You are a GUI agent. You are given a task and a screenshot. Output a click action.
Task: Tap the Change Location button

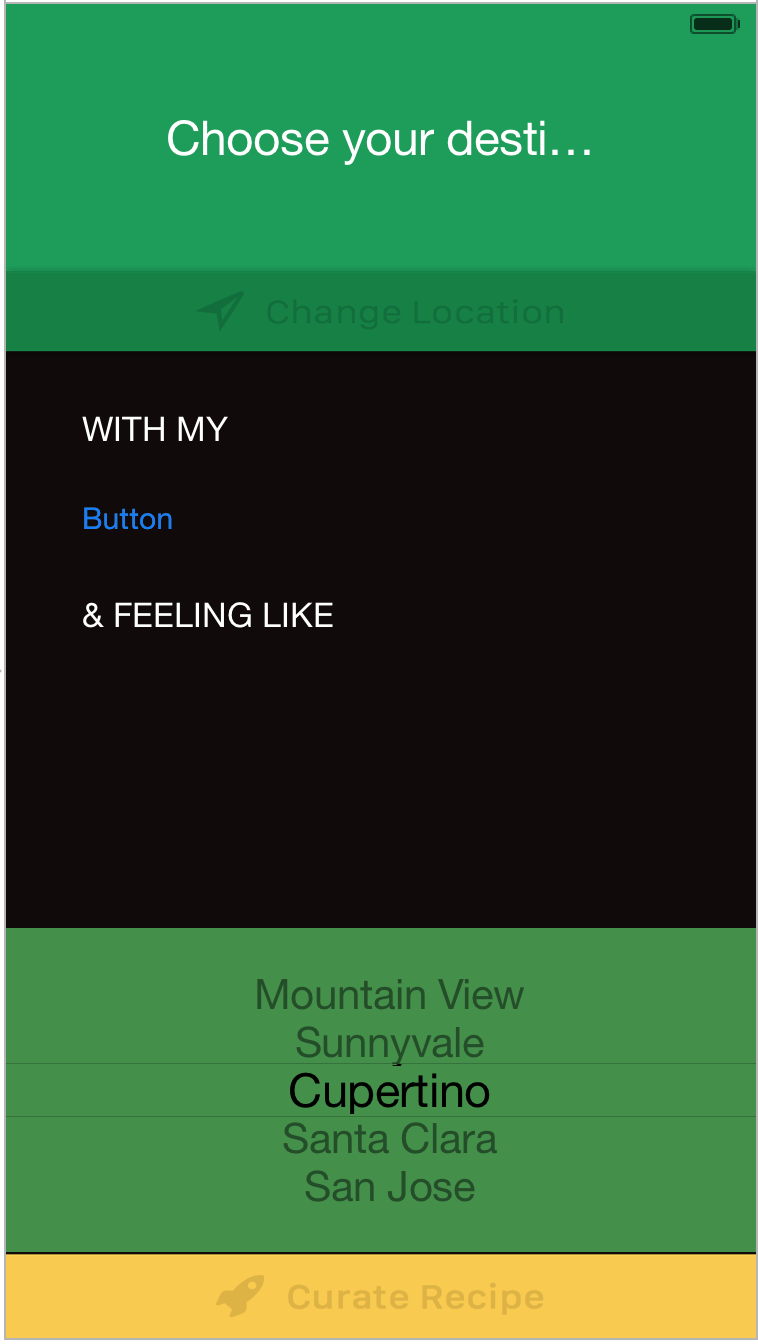381,312
